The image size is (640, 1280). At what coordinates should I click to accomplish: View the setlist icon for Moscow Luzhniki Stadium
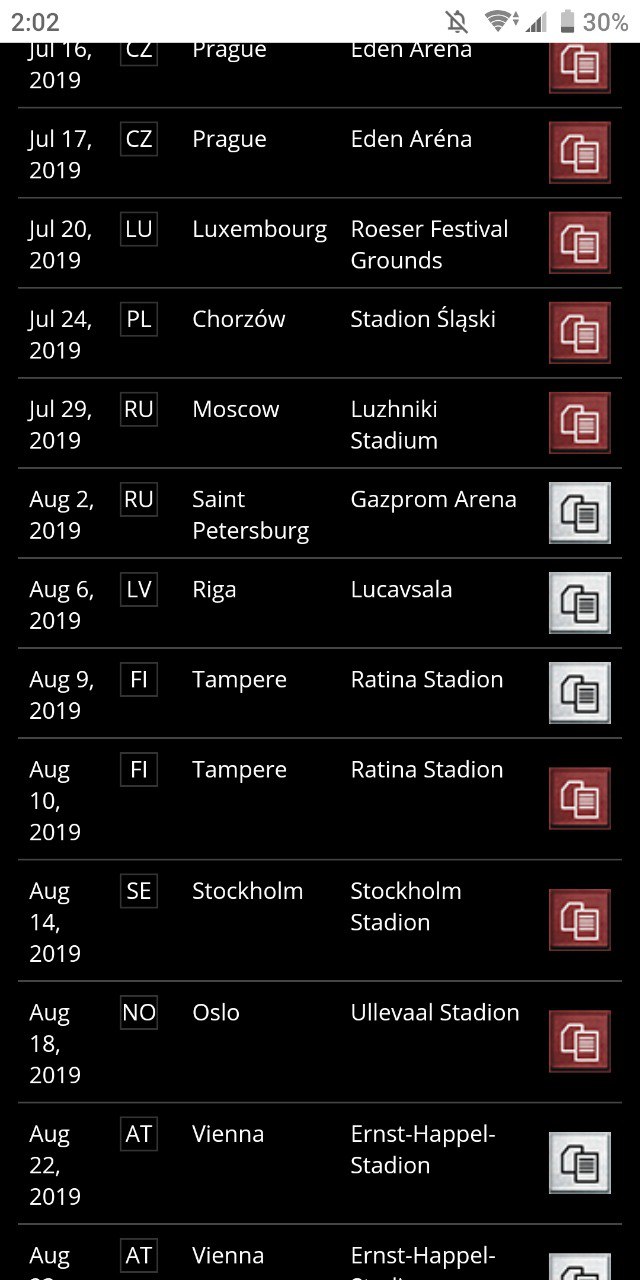(x=580, y=422)
